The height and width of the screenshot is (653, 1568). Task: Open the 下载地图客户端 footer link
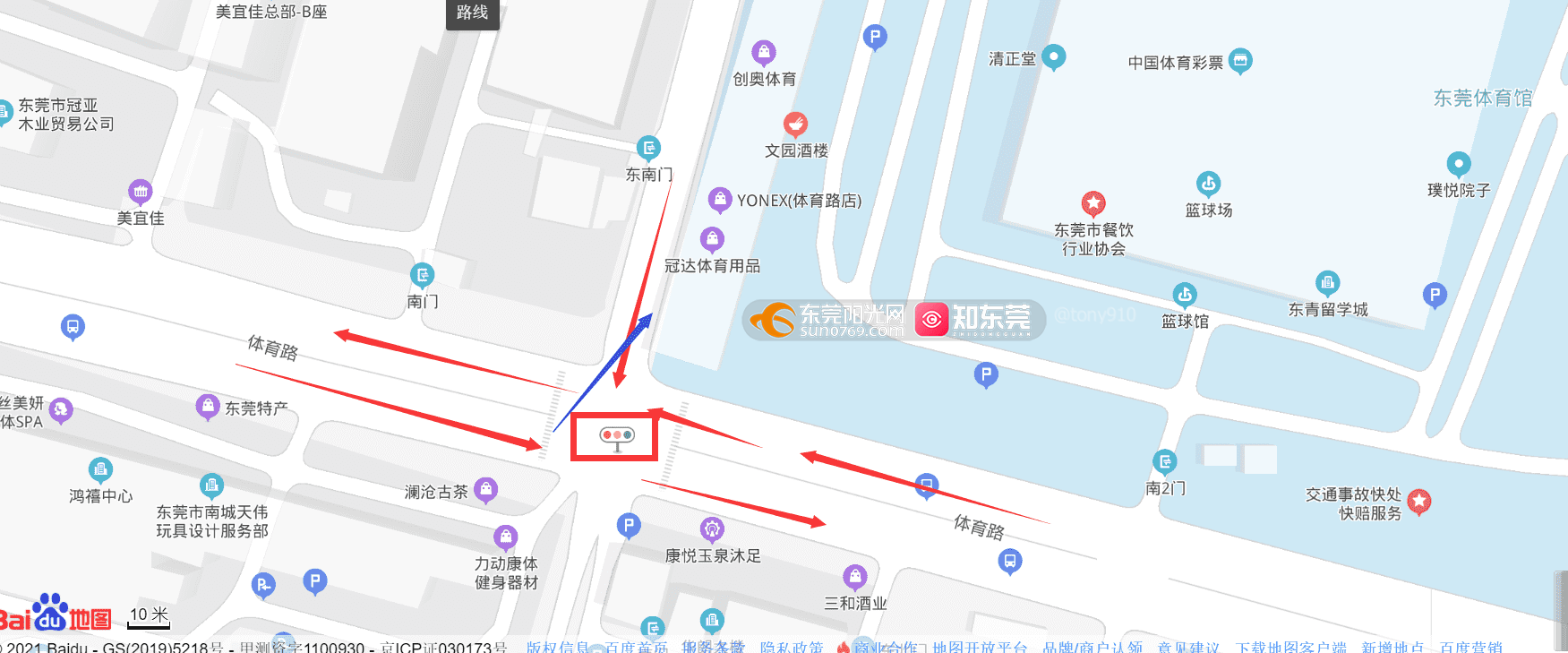1290,647
